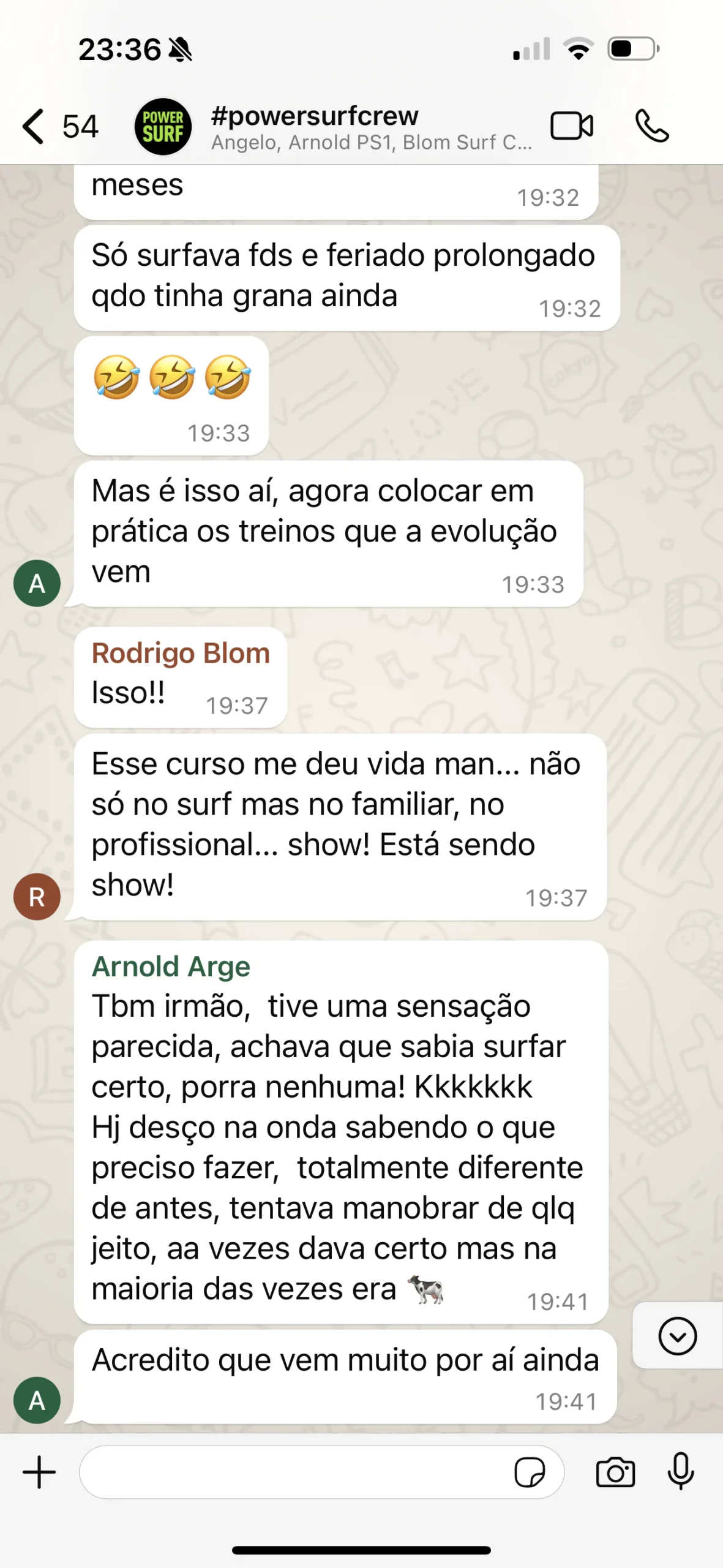Open Rodrigo Blom's profile from his name

pyautogui.click(x=181, y=653)
